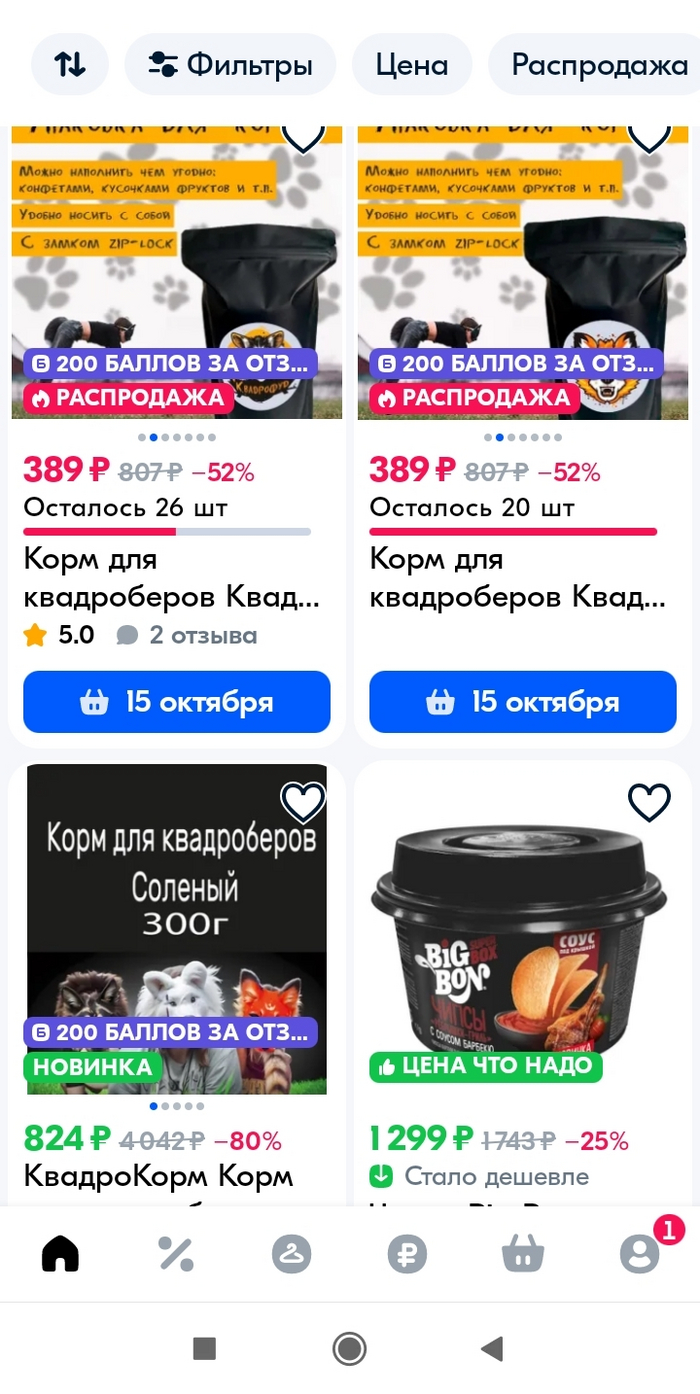Viewport: 700px width, 1394px height.
Task: Open the sort order icon
Action: 69,65
